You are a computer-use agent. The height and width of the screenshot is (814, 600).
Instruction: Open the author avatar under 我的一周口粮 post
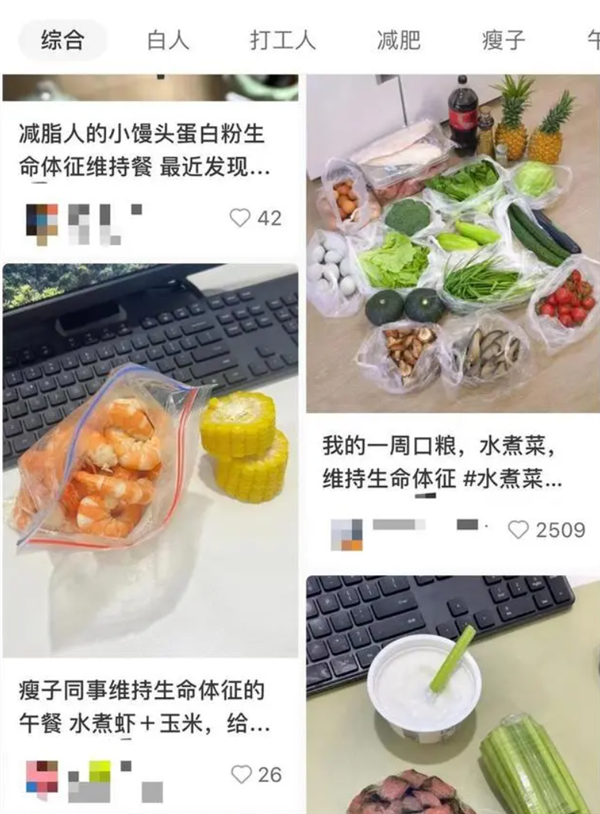pos(347,533)
